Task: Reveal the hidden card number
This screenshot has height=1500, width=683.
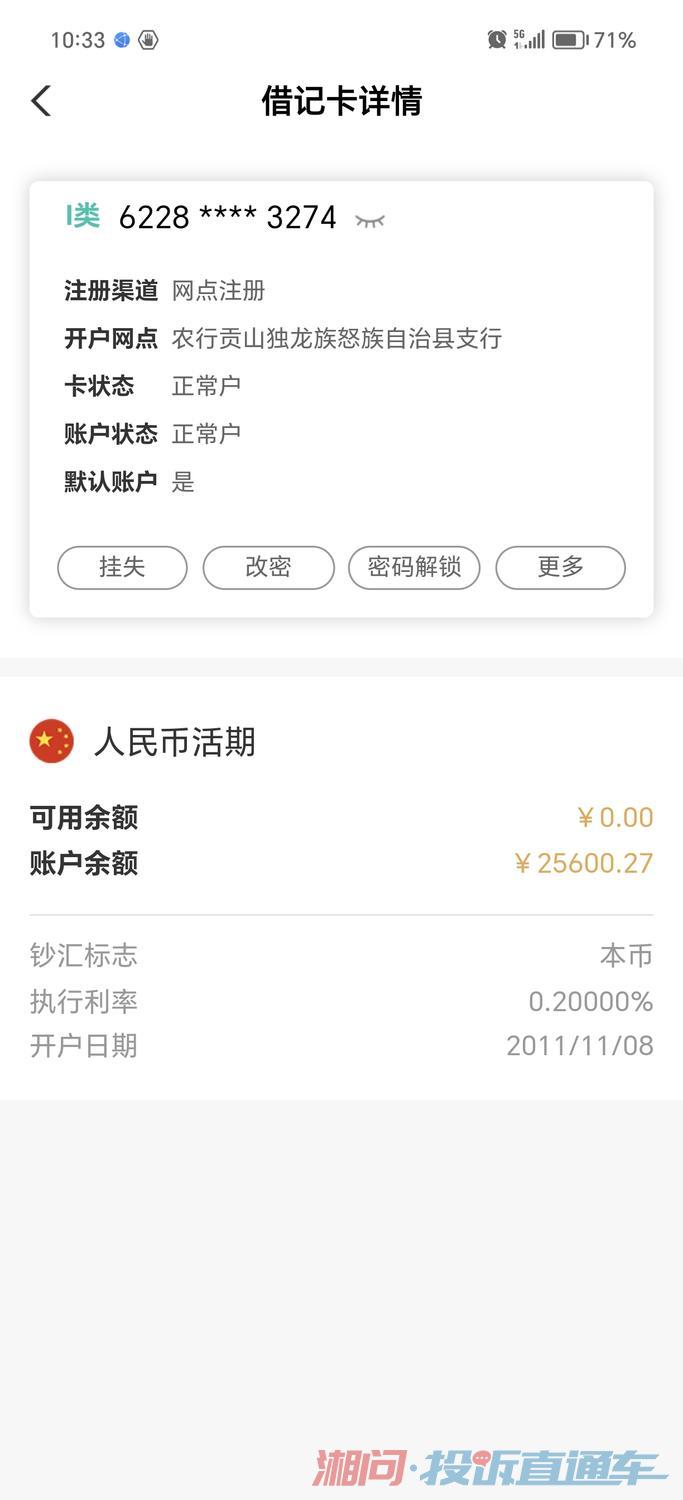Action: click(370, 220)
